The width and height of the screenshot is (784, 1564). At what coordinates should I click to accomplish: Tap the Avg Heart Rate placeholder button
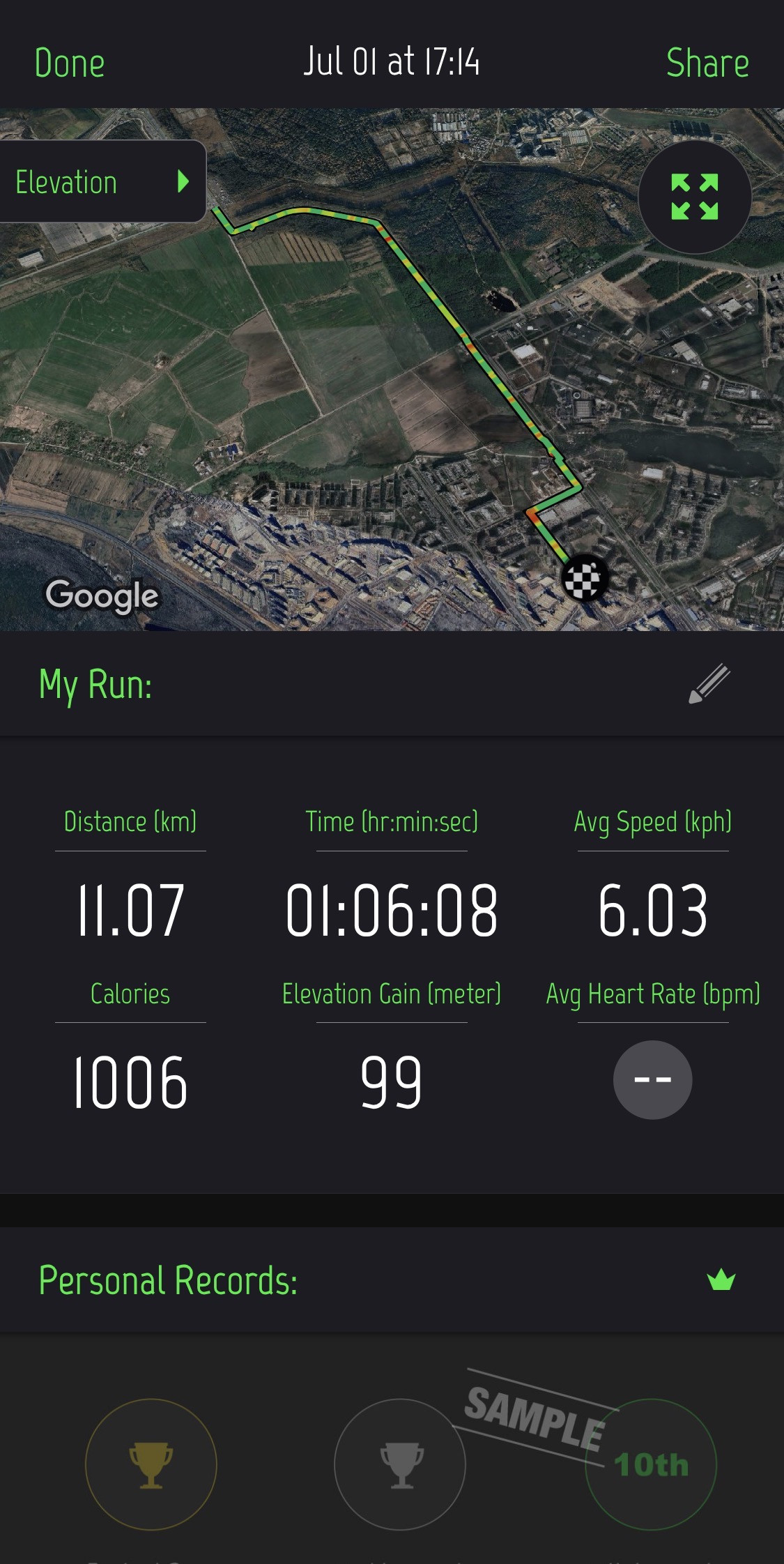(x=652, y=1079)
